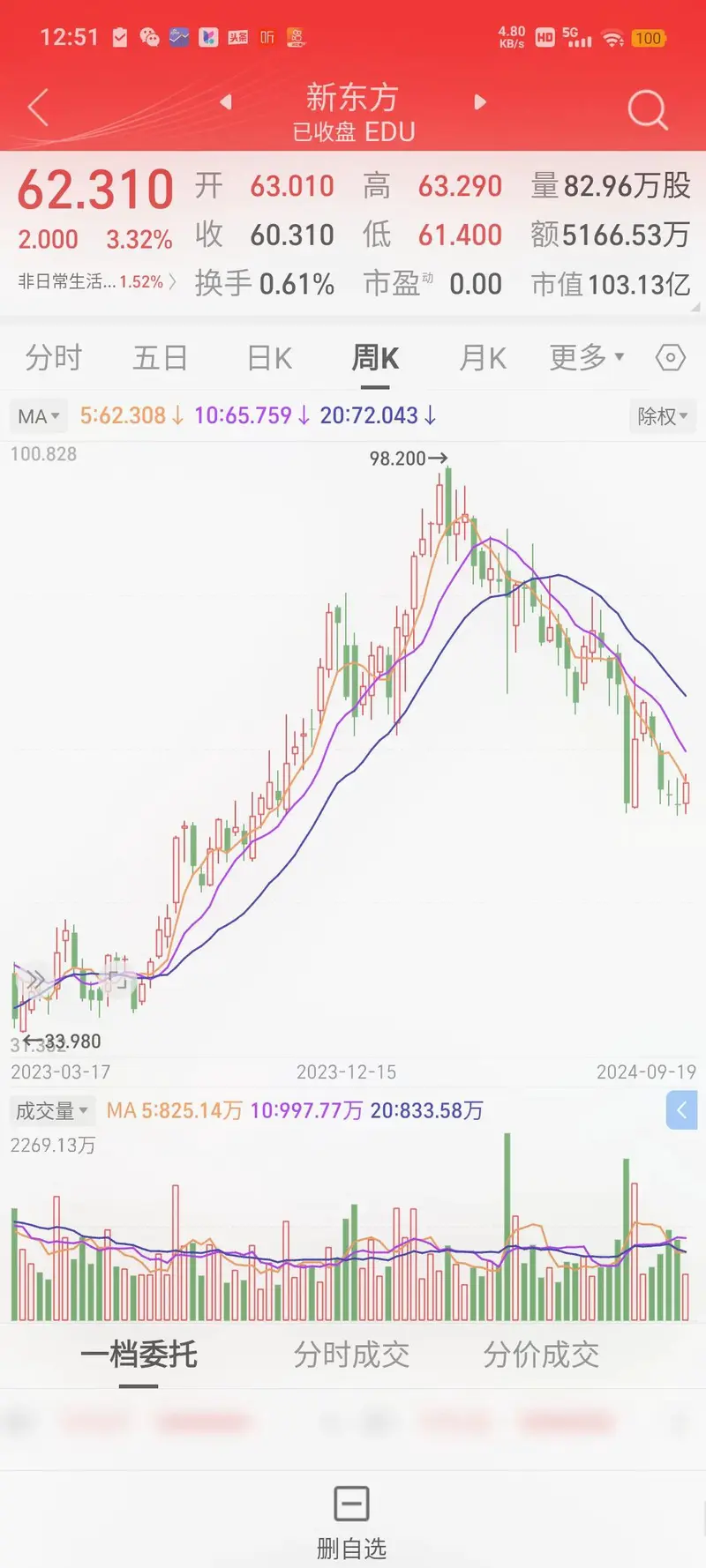Screen dimensions: 706x1568
Task: Expand the 更多 chart options dropdown
Action: (x=587, y=357)
